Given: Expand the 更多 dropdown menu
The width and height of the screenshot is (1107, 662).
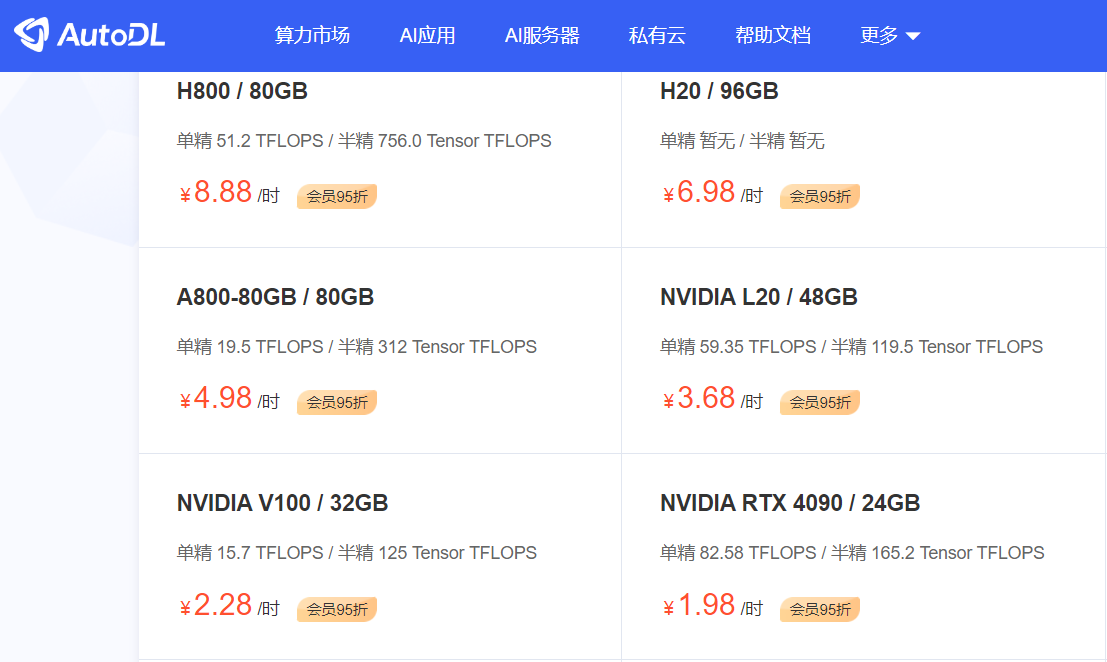Looking at the screenshot, I should [x=889, y=36].
